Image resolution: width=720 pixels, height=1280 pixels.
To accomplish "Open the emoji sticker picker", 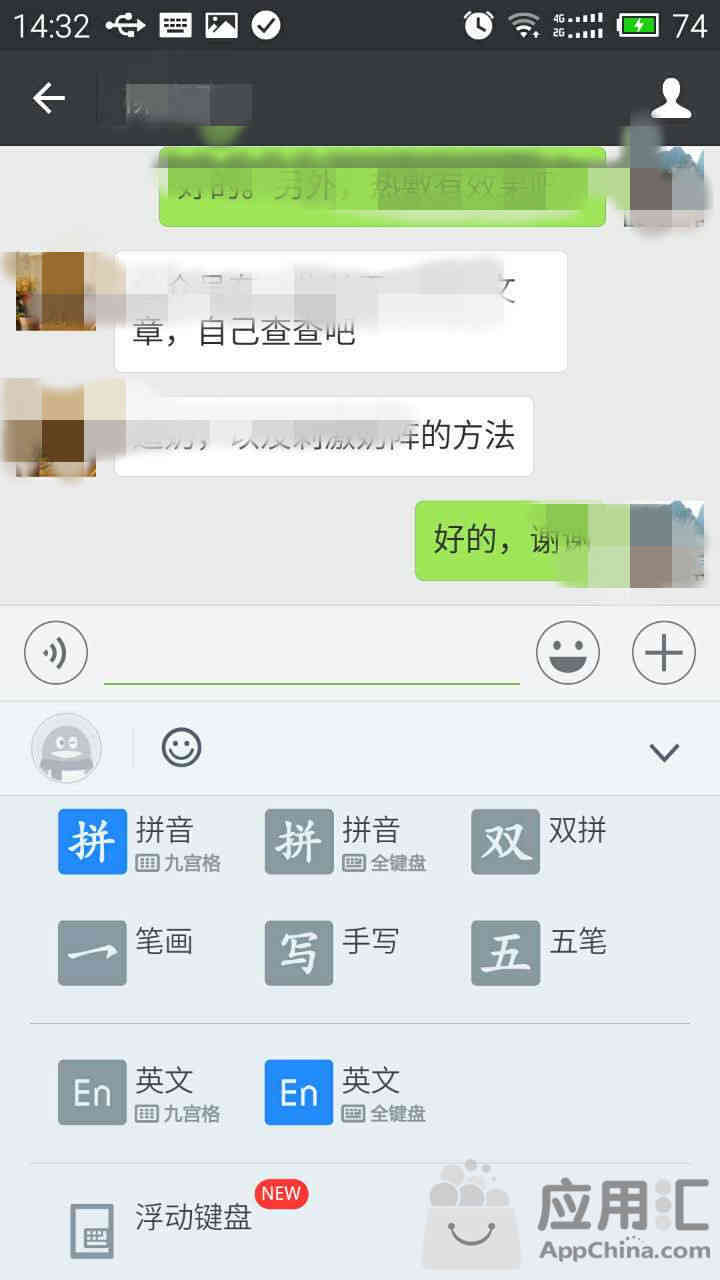I will (568, 653).
